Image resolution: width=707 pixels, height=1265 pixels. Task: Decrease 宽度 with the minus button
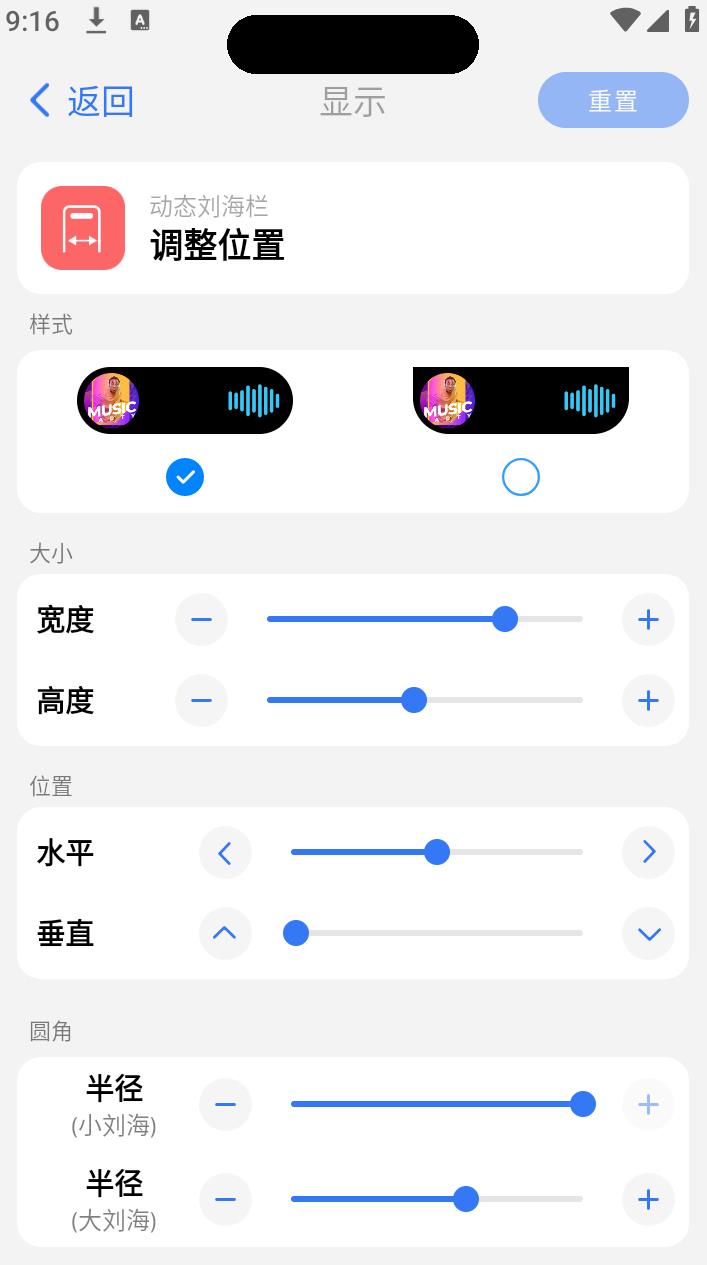201,620
